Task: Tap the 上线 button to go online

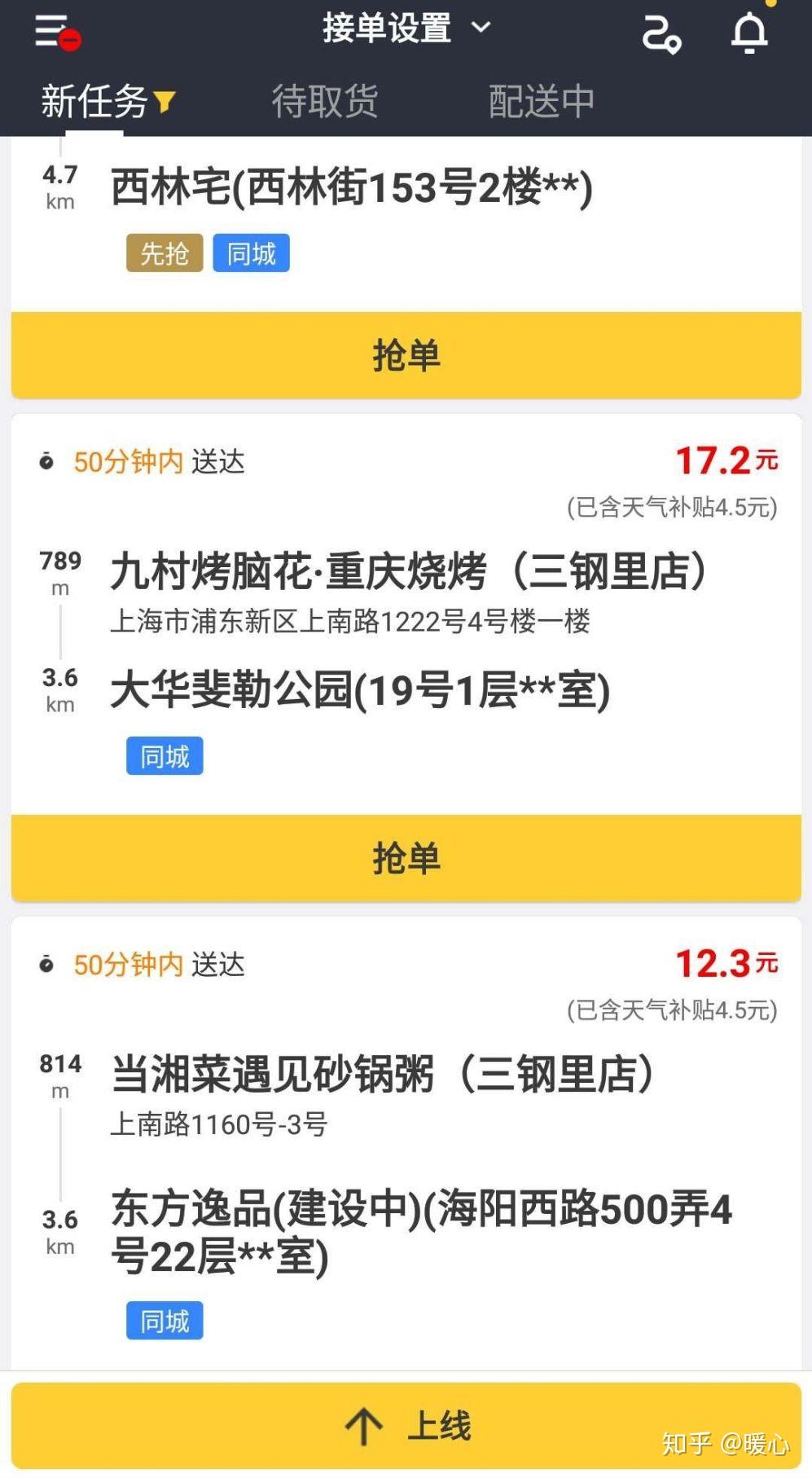Action: (x=406, y=1425)
